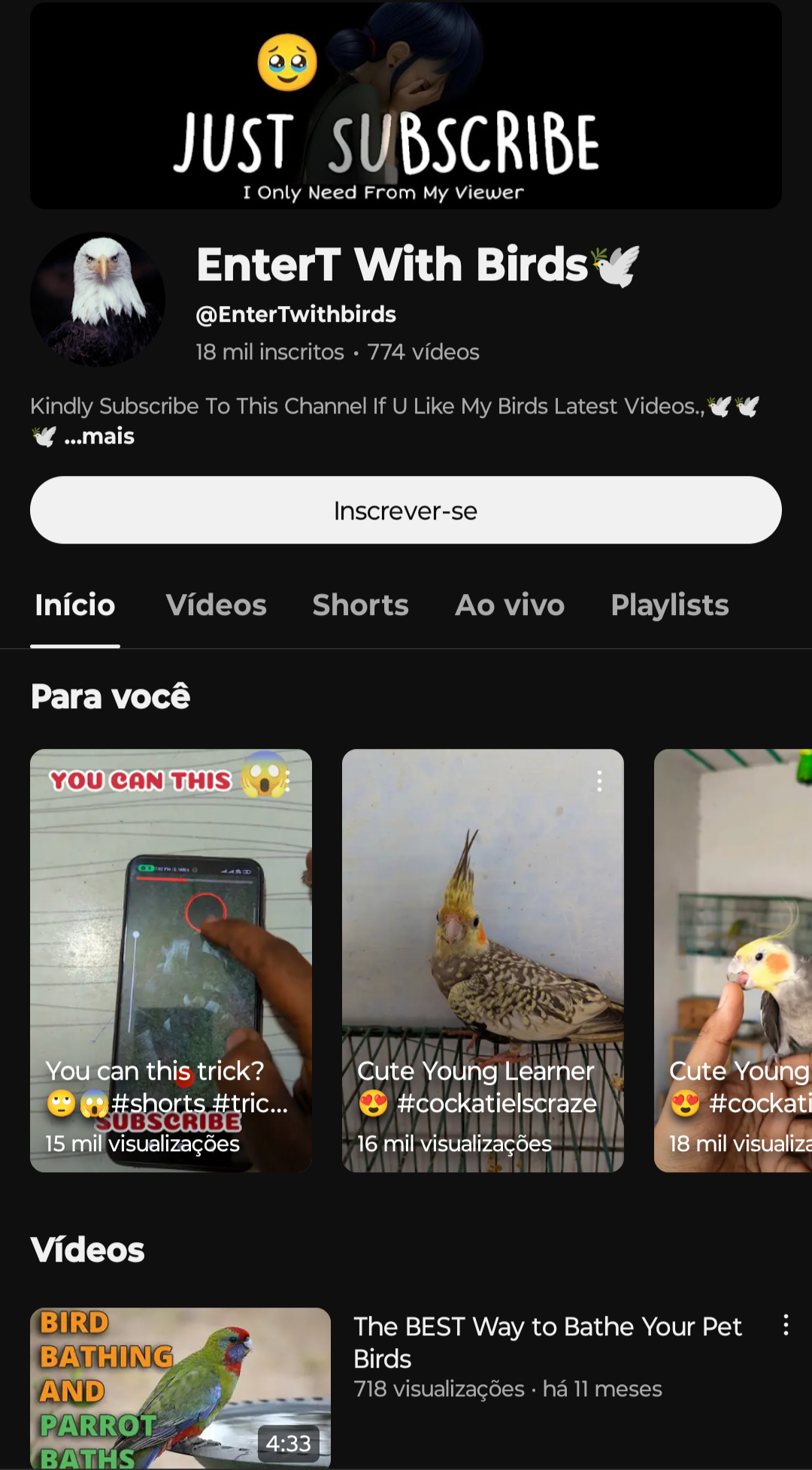Select the Playlists tab
The width and height of the screenshot is (812, 1470).
(669, 605)
